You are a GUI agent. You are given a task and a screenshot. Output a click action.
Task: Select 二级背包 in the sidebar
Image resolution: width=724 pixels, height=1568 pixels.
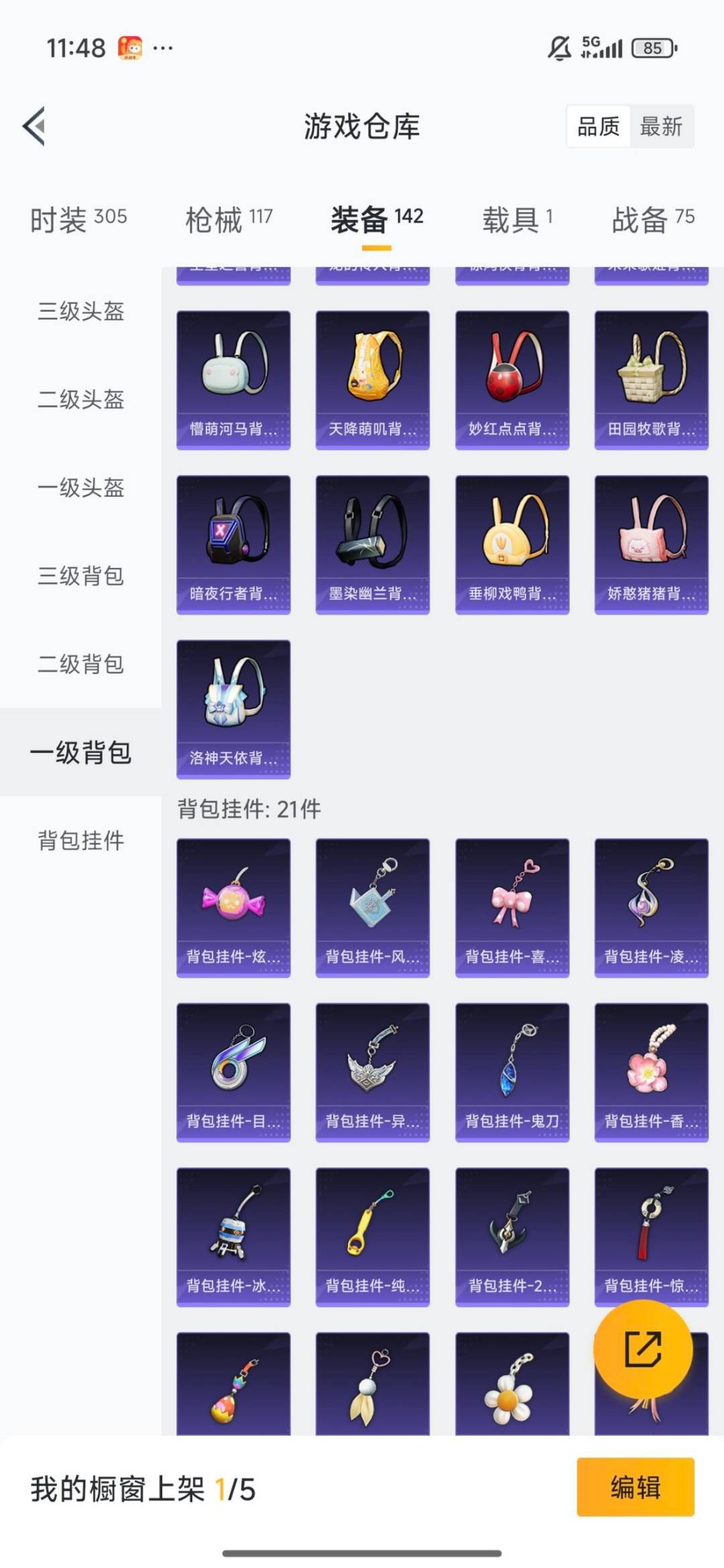coord(80,665)
